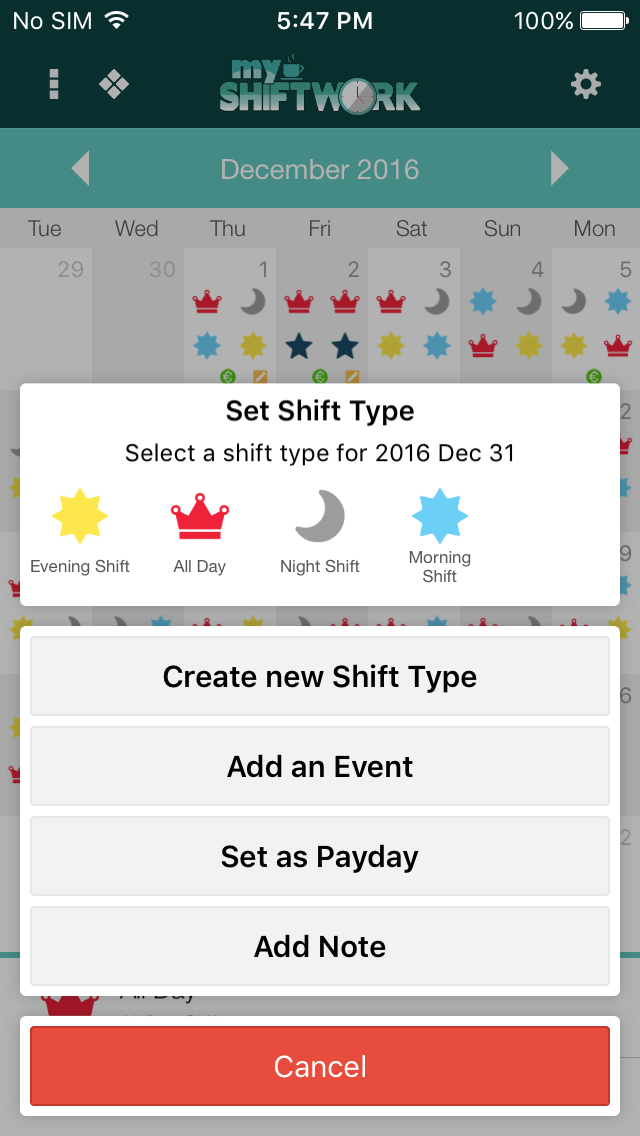This screenshot has width=640, height=1136.
Task: Tap Add an Event
Action: point(320,767)
